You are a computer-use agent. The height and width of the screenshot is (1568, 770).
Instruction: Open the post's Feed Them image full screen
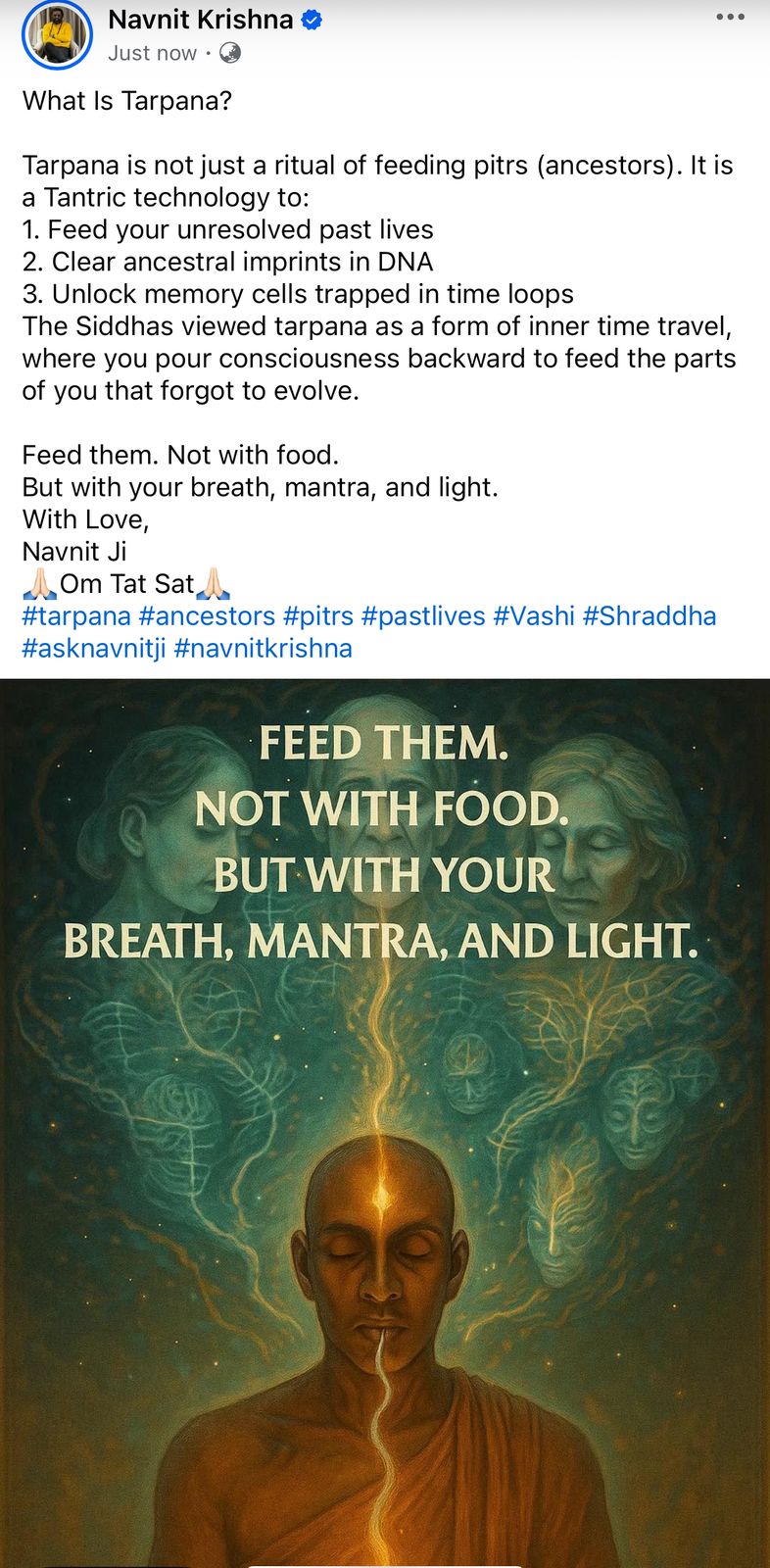tap(385, 1123)
